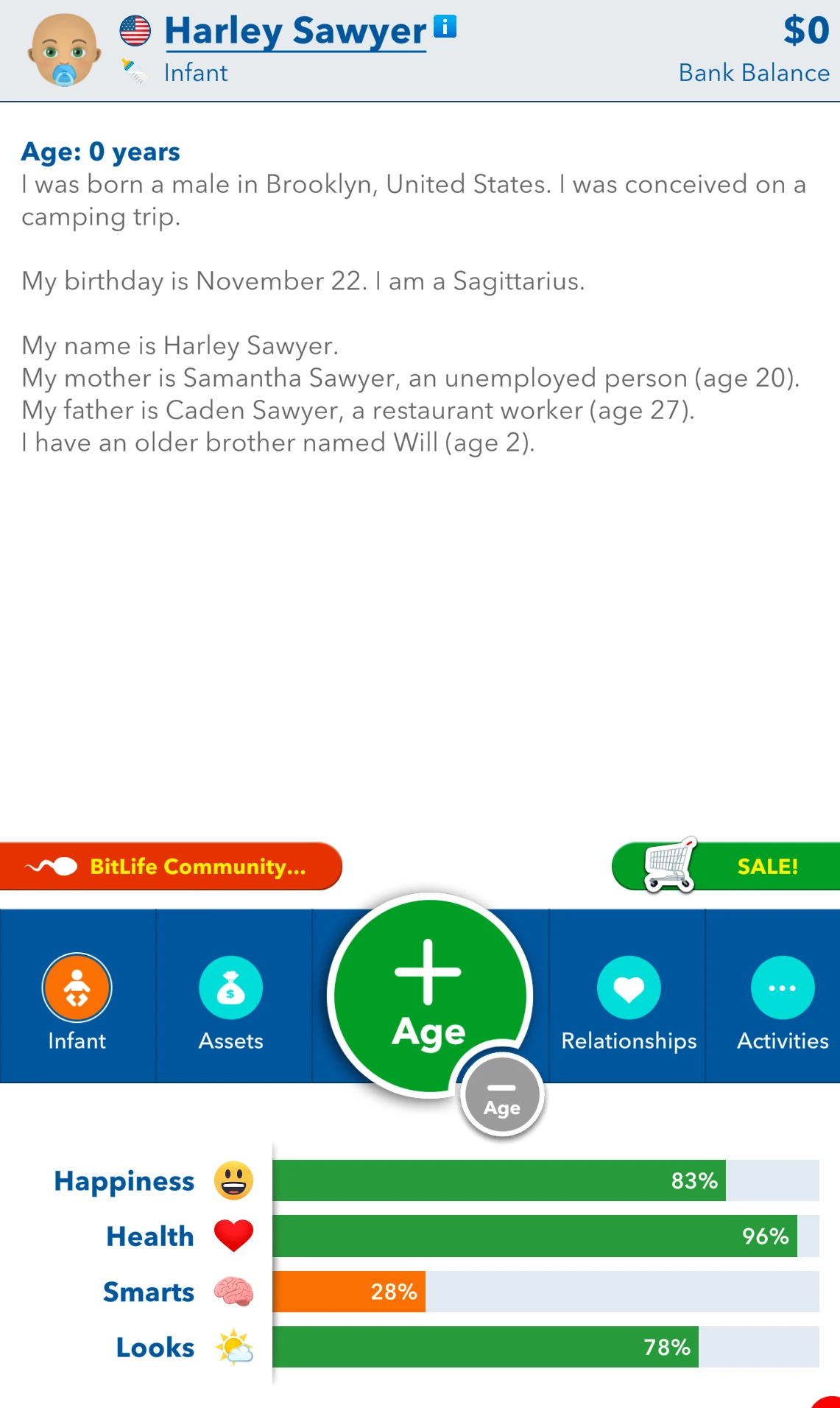
Task: Open the Activities ellipsis icon
Action: (x=783, y=987)
